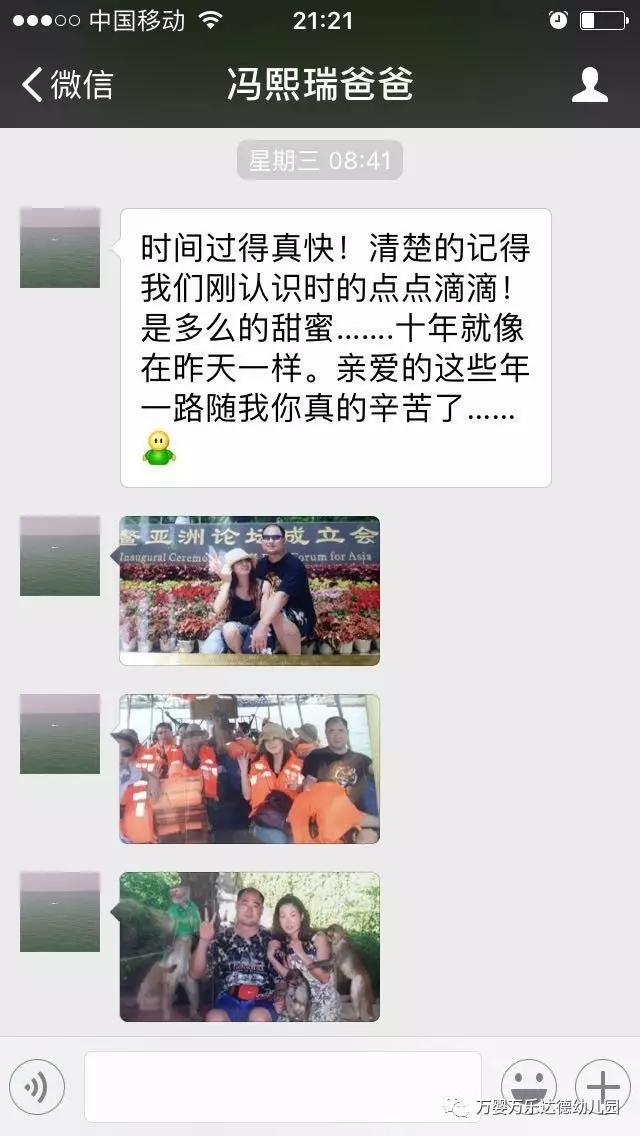Image resolution: width=640 pixels, height=1136 pixels.
Task: Open the plus attachments menu
Action: pos(602,1086)
